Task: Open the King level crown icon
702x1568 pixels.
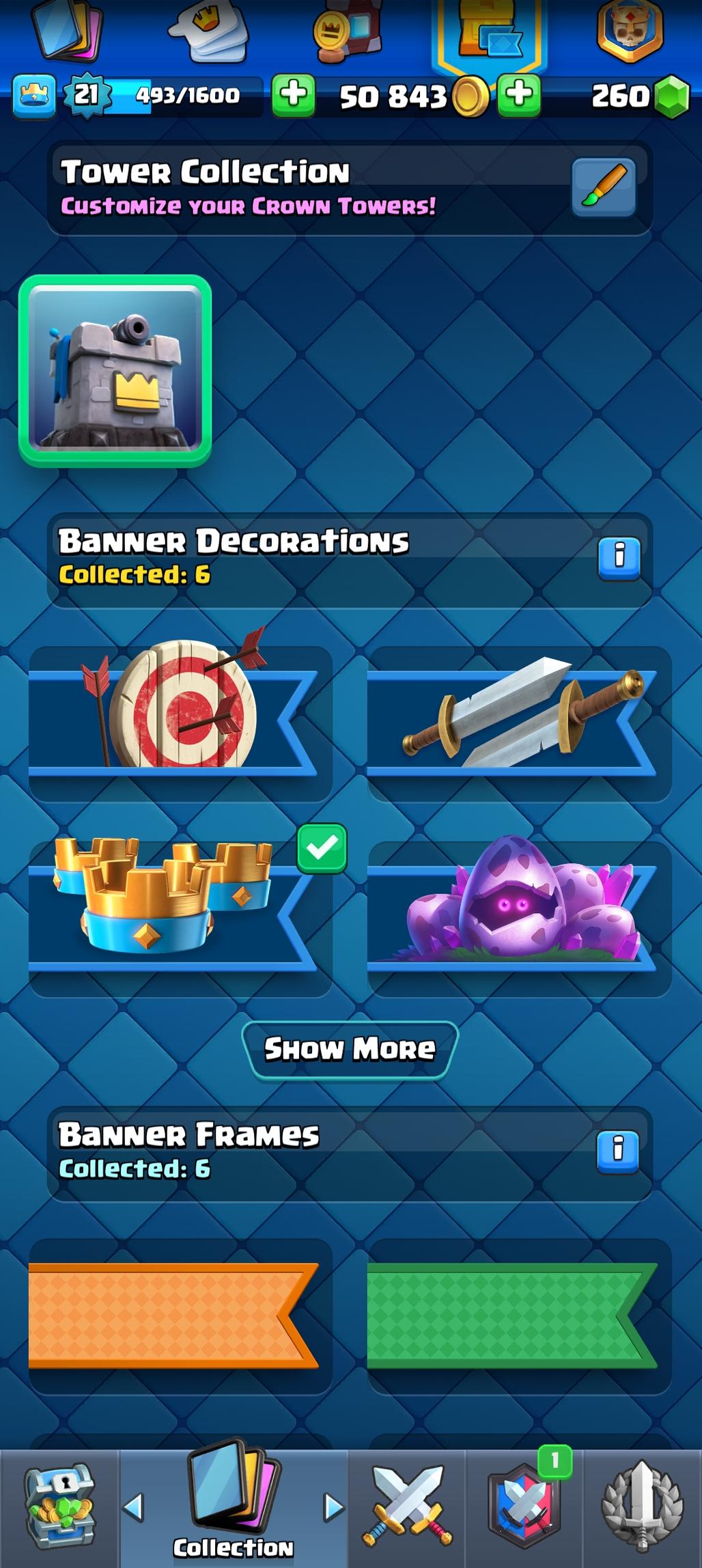Action: tap(33, 96)
